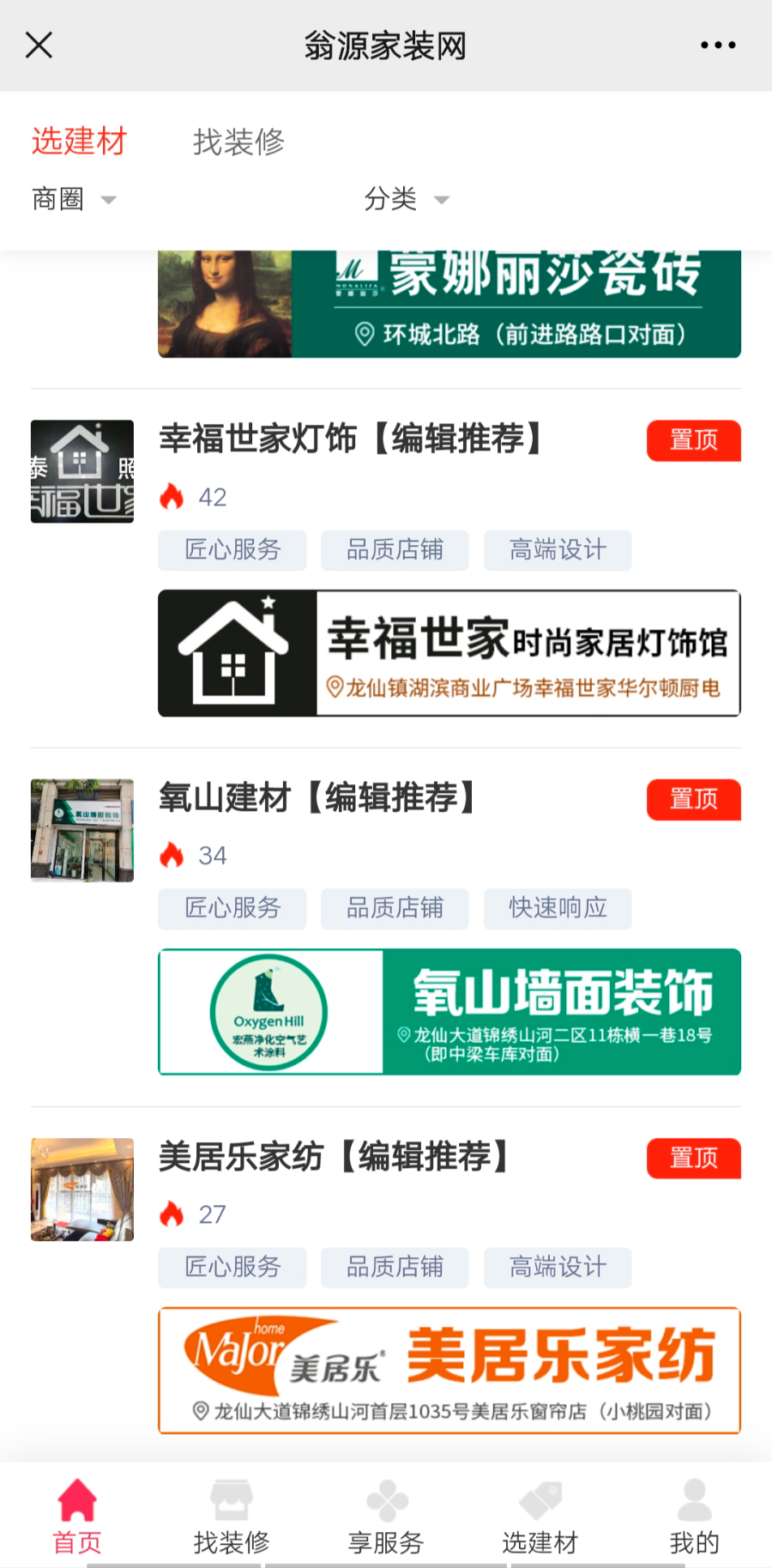View the 幸福世家时尚家居灯饰馆 banner
The width and height of the screenshot is (772, 1568).
(449, 653)
